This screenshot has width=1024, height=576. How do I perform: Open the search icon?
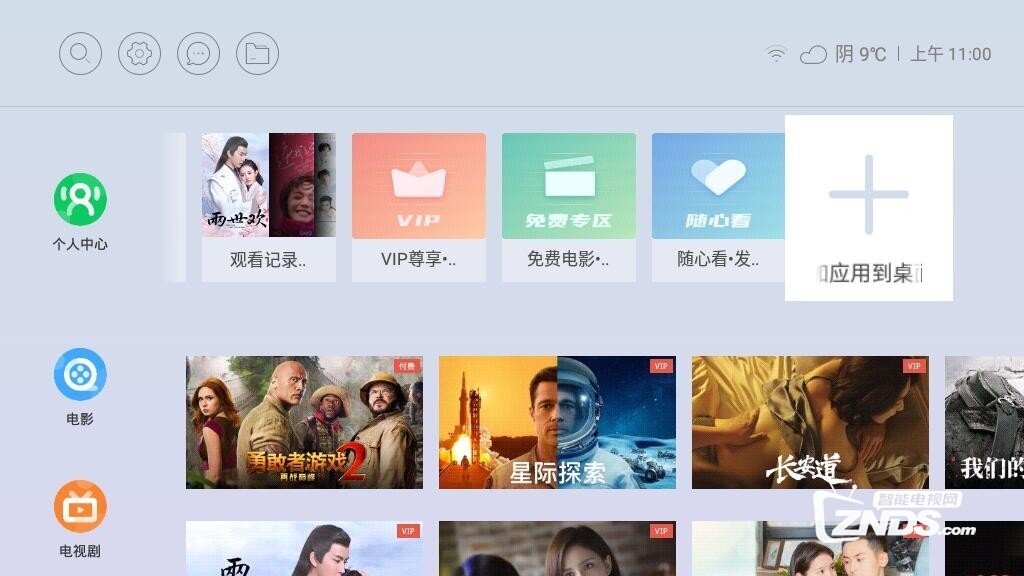point(80,54)
